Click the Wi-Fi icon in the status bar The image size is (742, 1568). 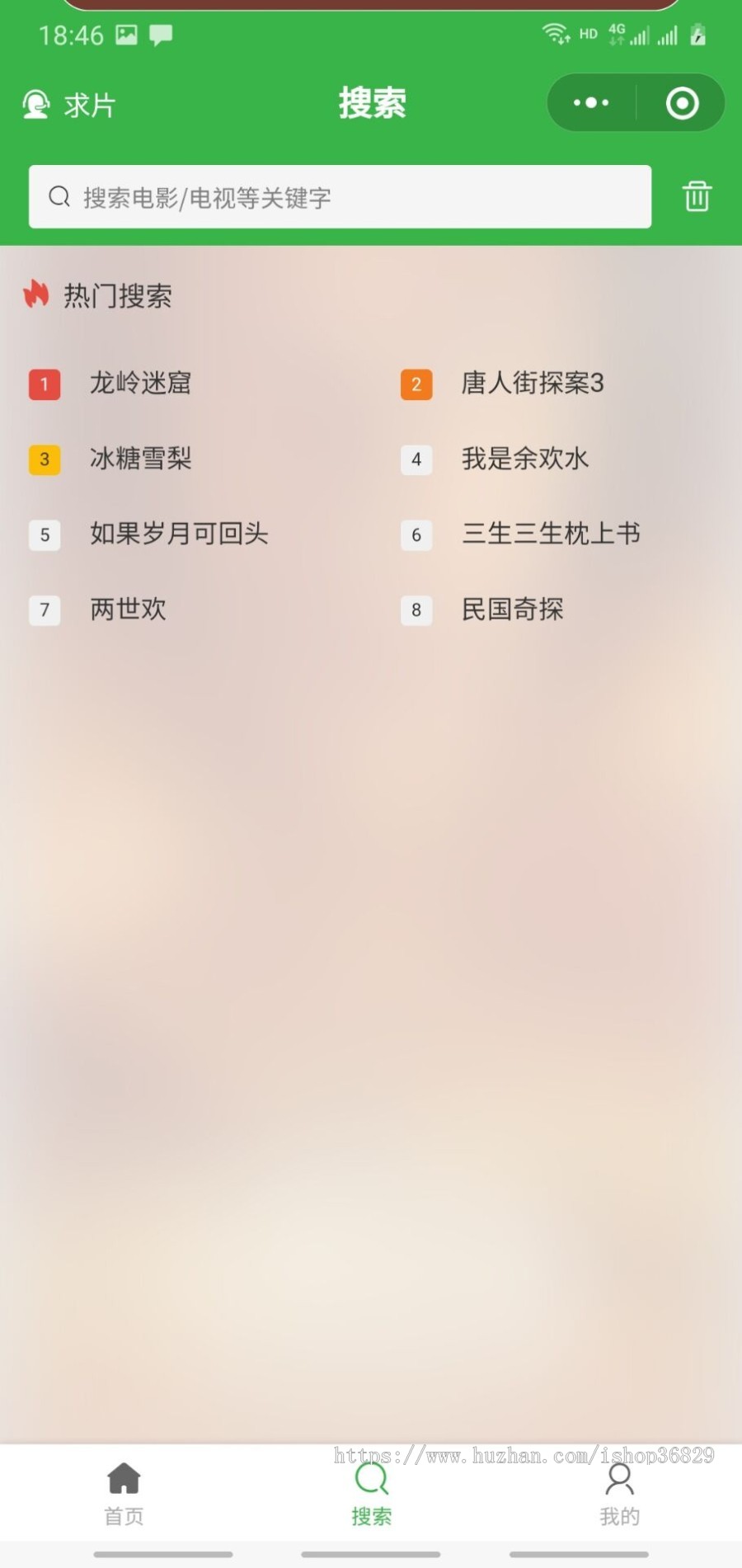point(555,34)
